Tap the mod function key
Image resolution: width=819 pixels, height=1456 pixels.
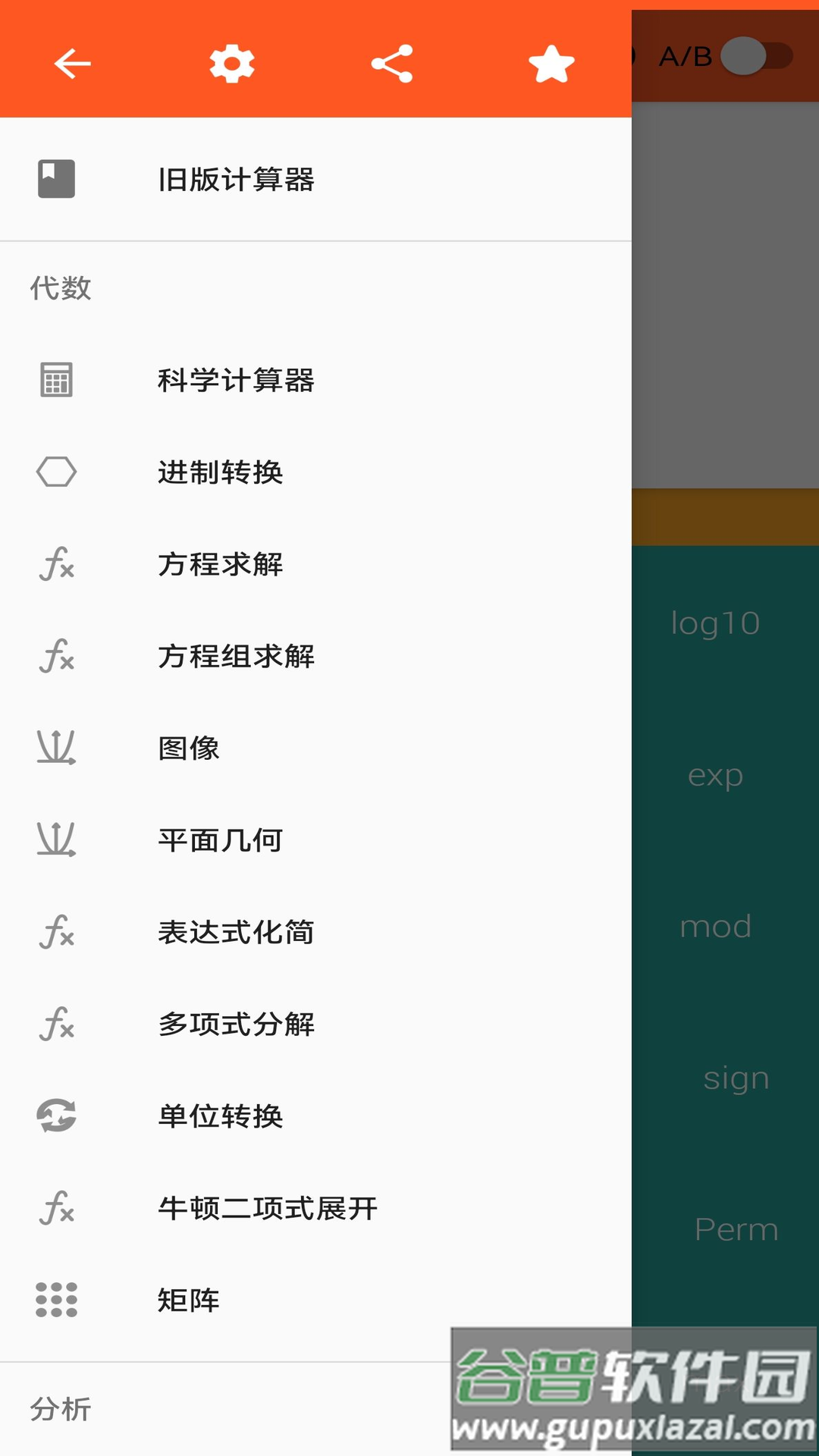(714, 925)
